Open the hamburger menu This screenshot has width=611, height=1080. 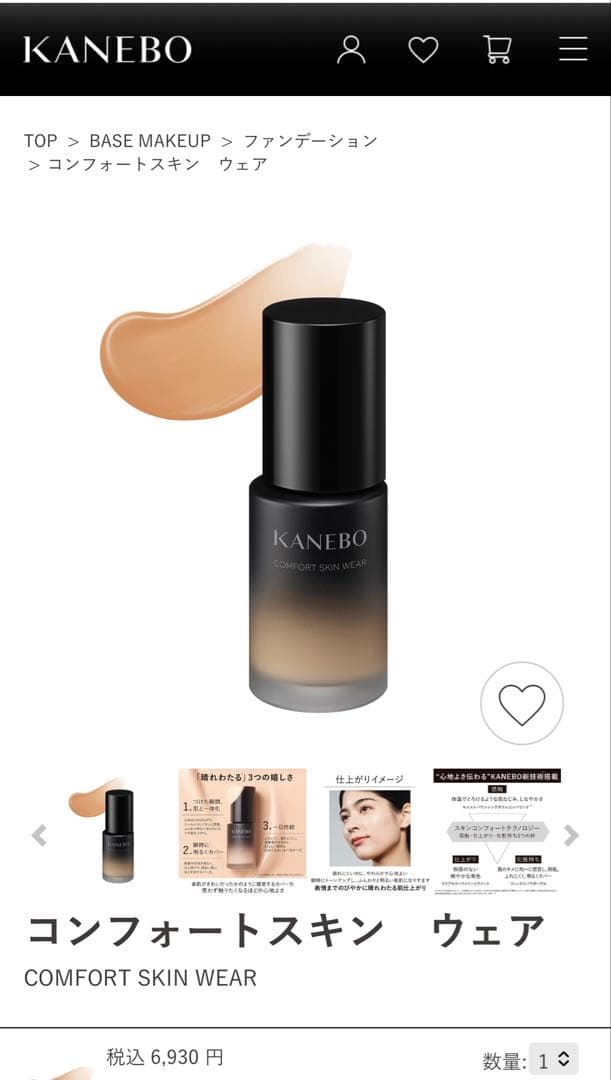(573, 49)
